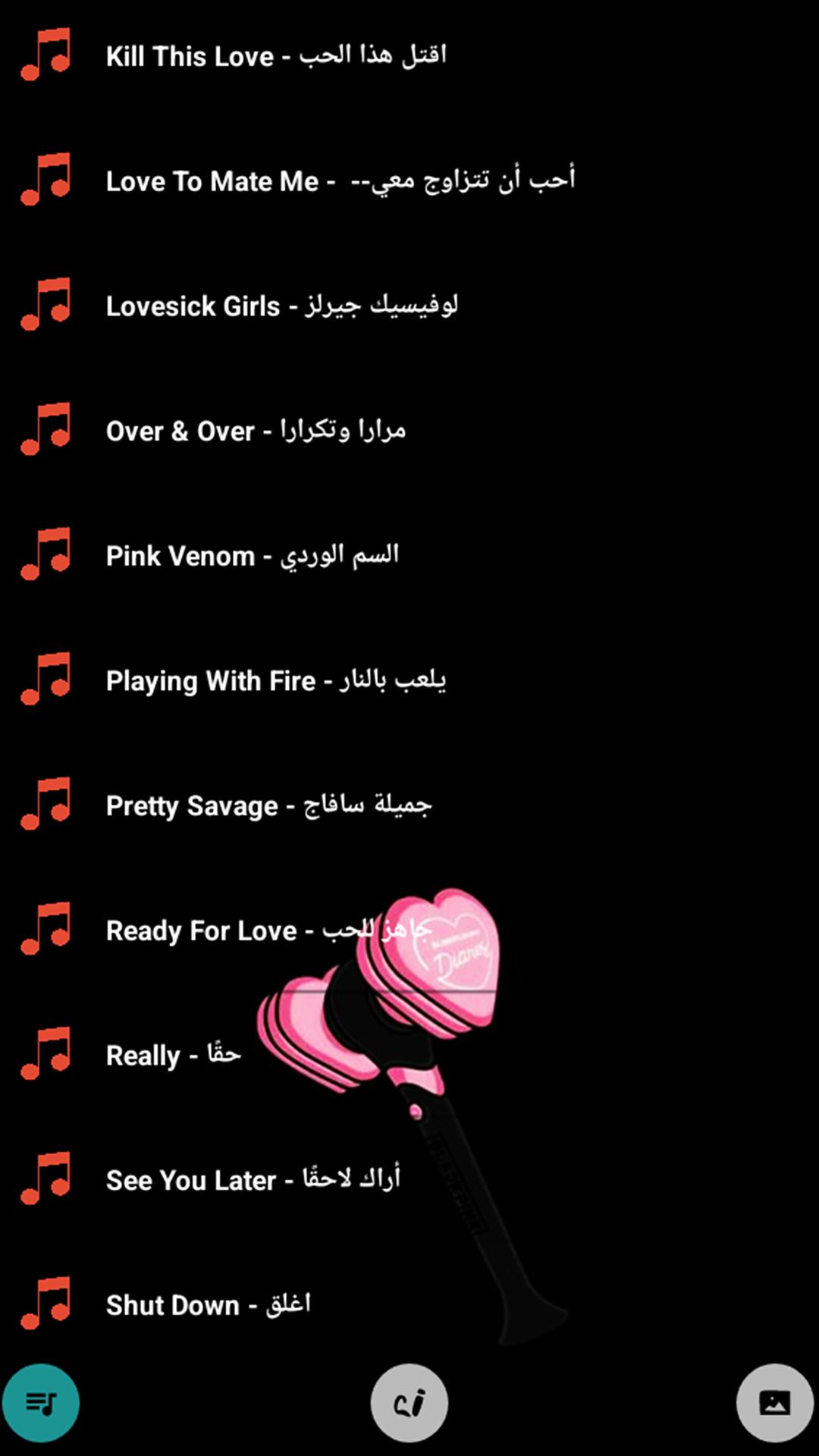The image size is (819, 1456).
Task: Open the image gallery button
Action: [774, 1403]
